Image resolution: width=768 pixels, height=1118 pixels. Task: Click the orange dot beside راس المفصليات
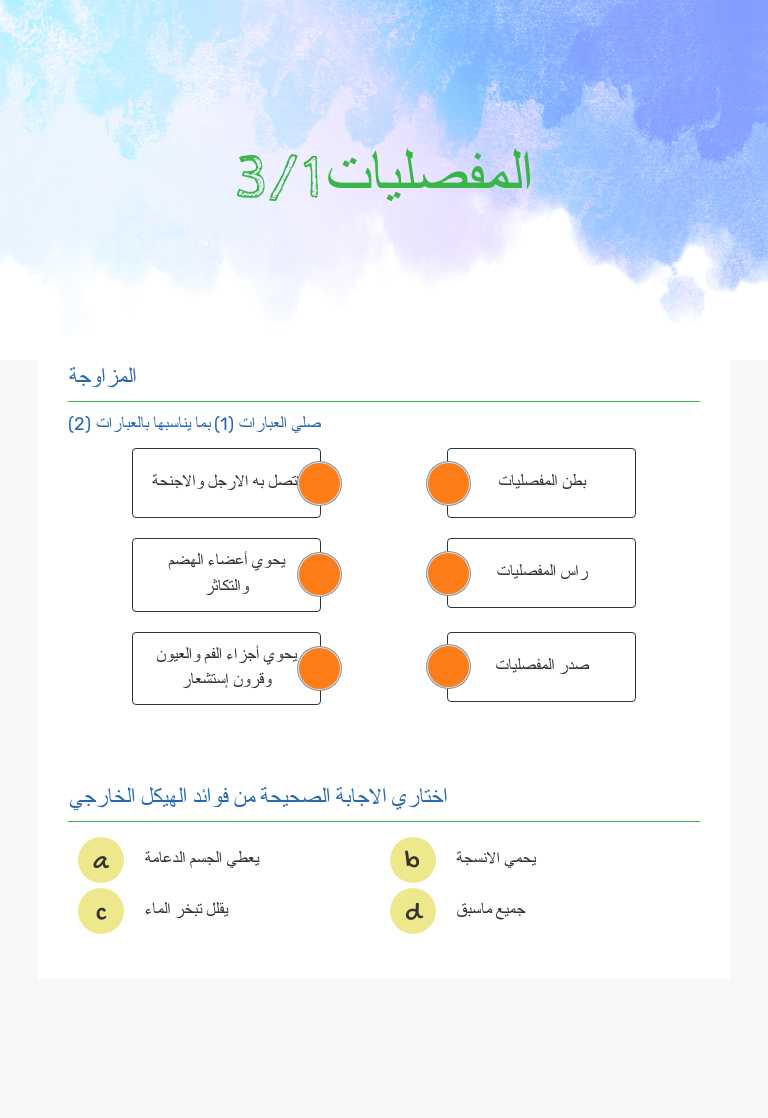(448, 573)
